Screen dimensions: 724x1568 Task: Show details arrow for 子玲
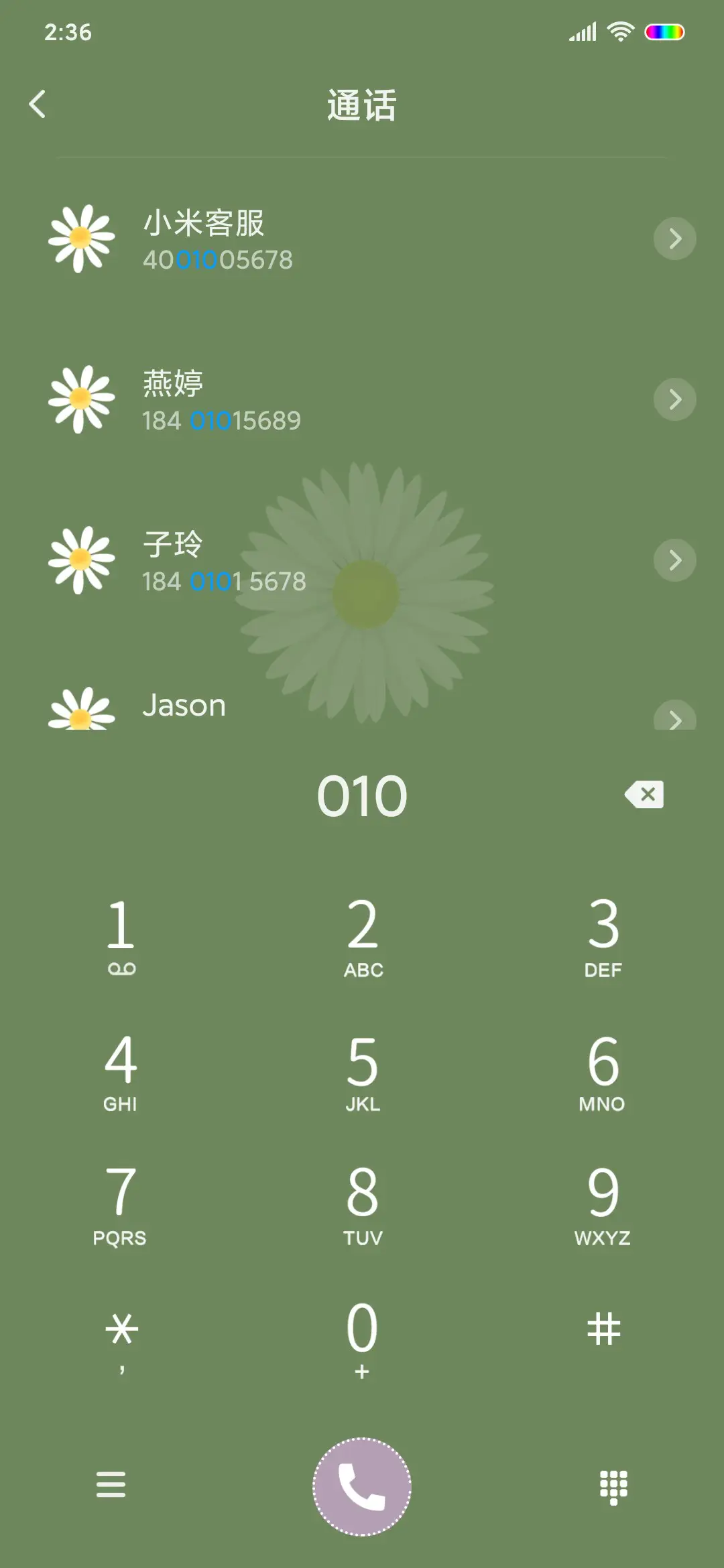[674, 560]
